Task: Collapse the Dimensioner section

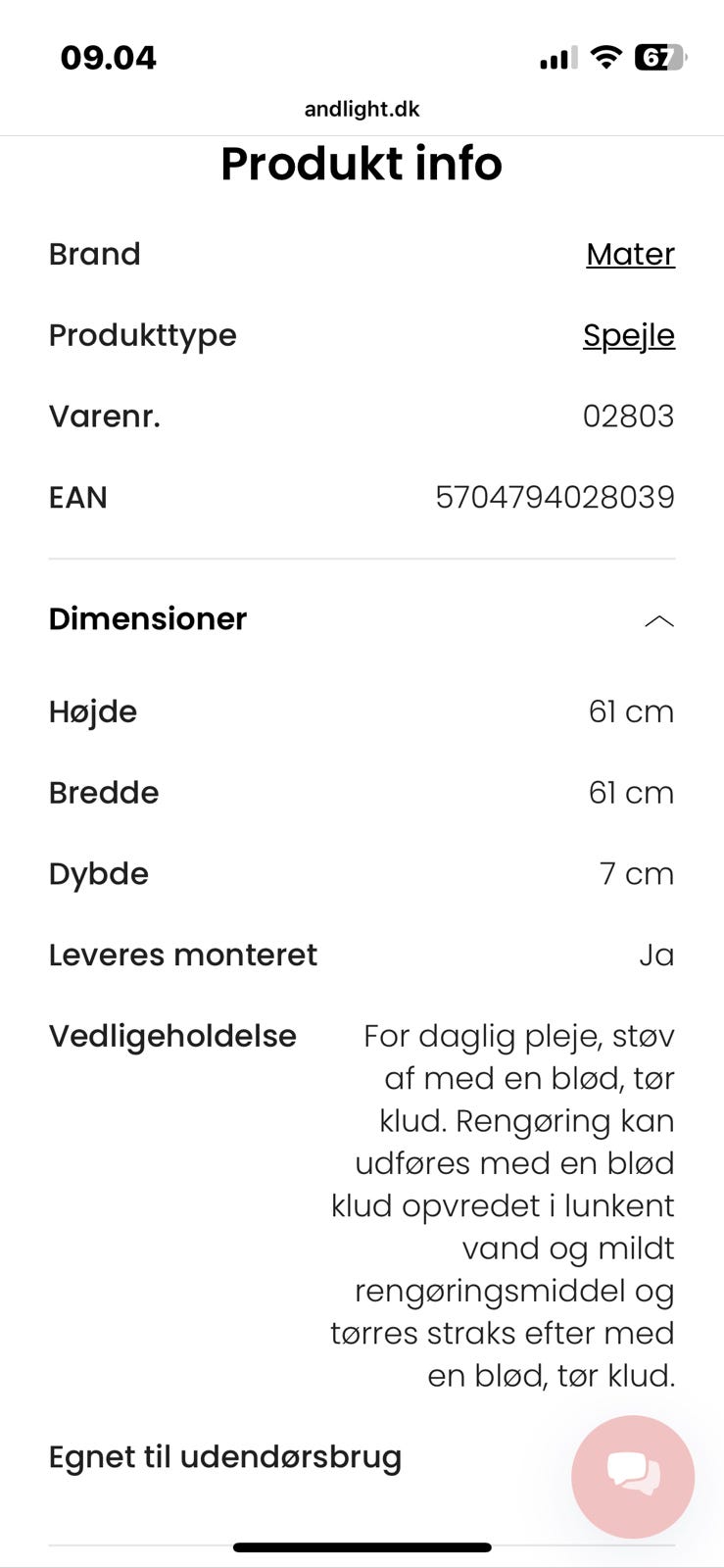Action: pyautogui.click(x=658, y=620)
